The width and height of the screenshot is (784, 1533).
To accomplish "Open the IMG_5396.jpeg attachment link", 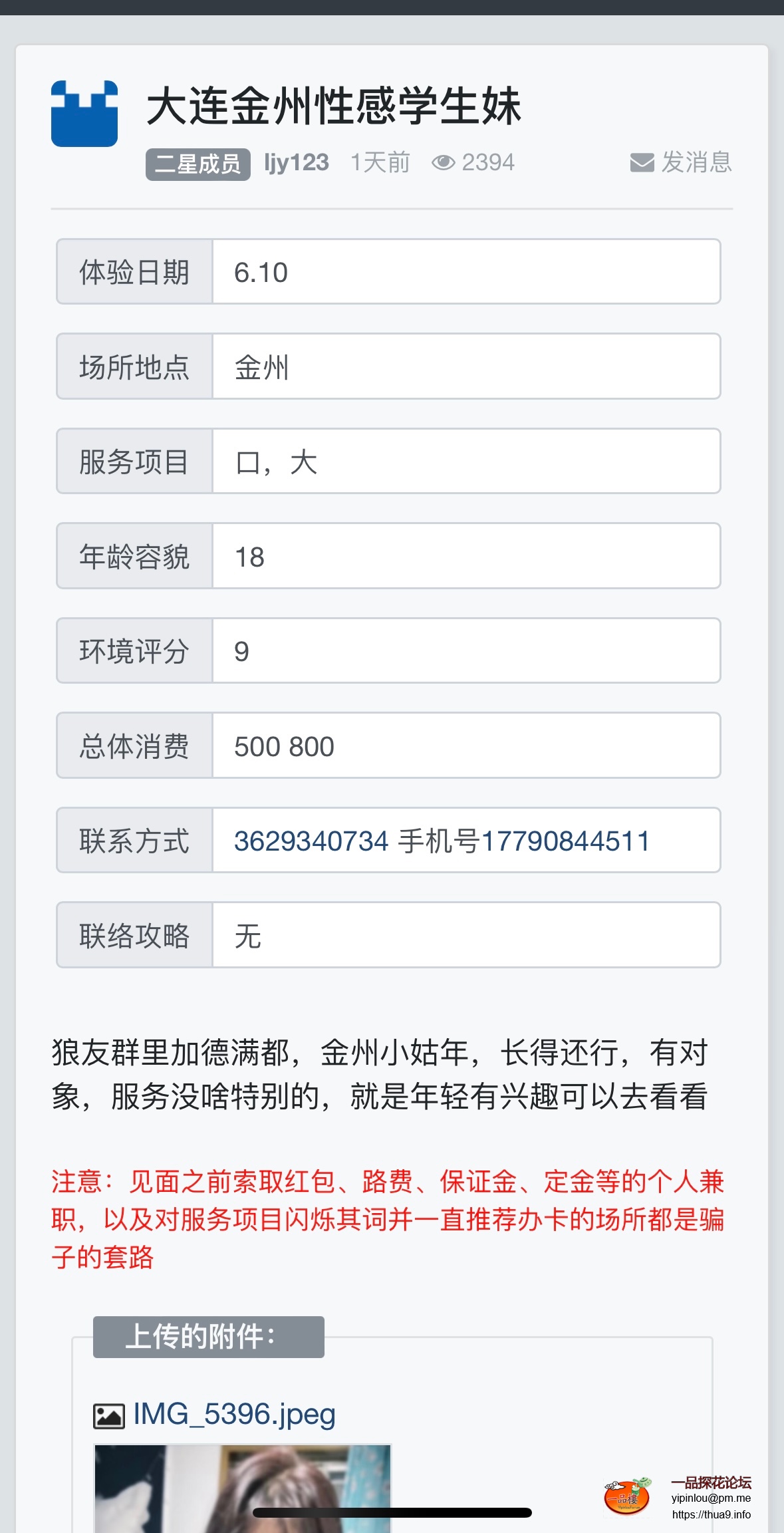I will [234, 1415].
